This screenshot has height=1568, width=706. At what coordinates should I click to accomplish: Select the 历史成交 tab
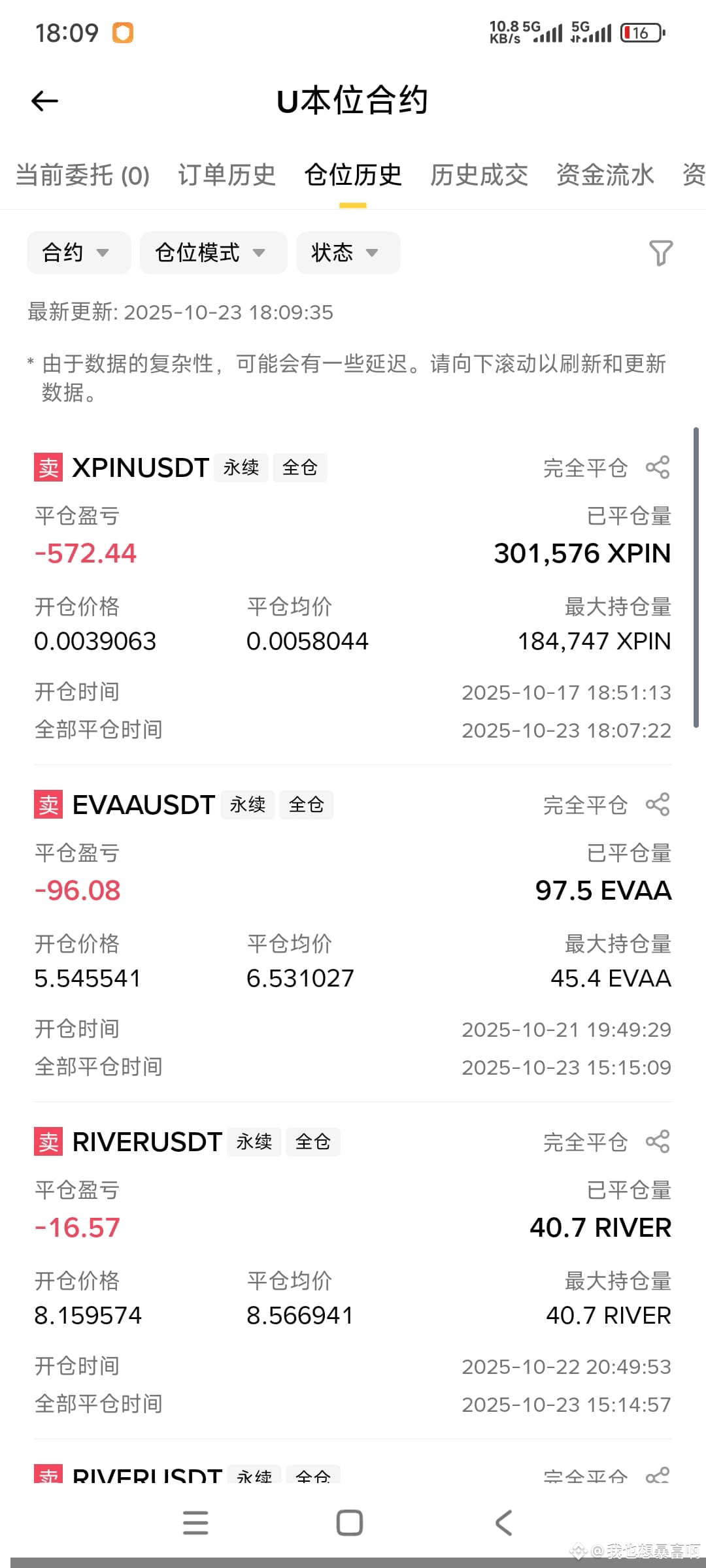[479, 175]
